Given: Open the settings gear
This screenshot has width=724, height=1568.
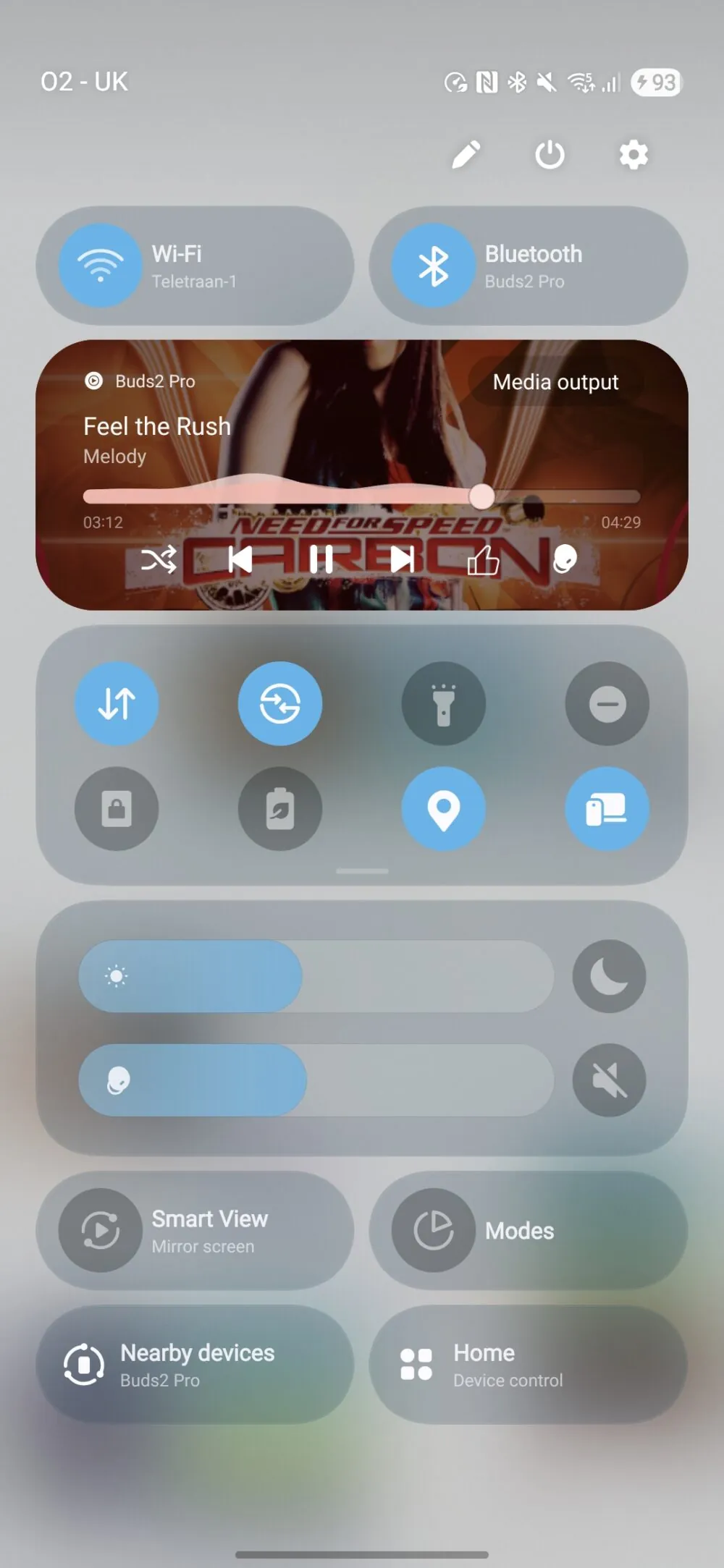Looking at the screenshot, I should click(x=633, y=154).
